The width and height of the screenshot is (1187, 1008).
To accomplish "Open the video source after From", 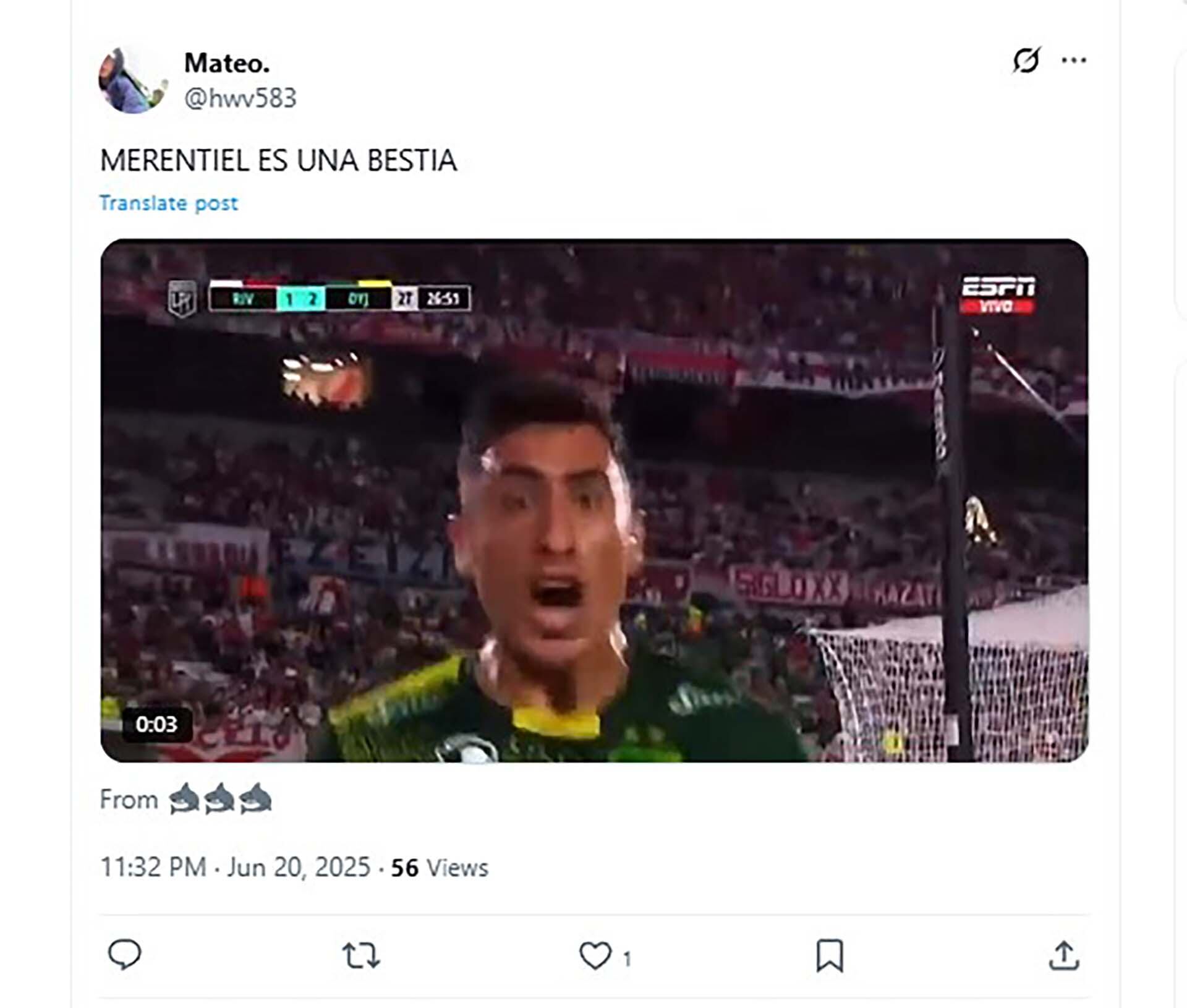I will click(x=220, y=799).
